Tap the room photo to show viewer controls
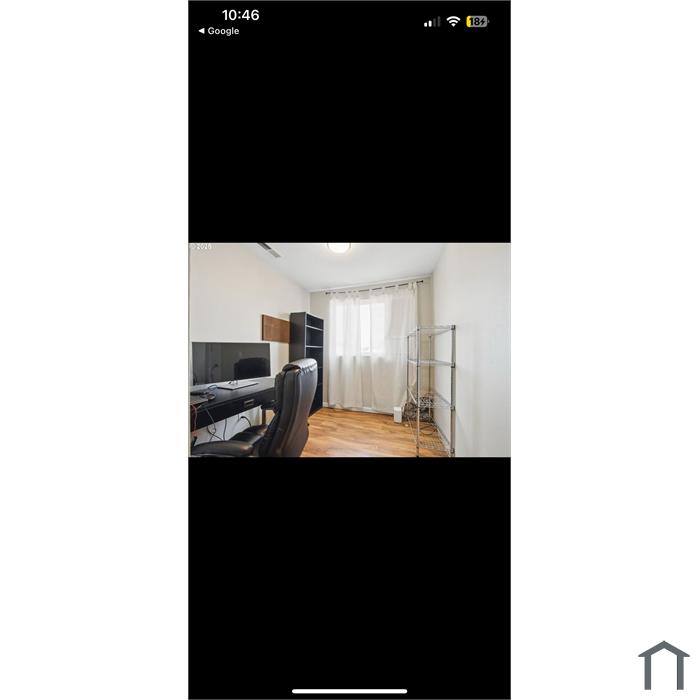The height and width of the screenshot is (700, 700). [x=349, y=349]
